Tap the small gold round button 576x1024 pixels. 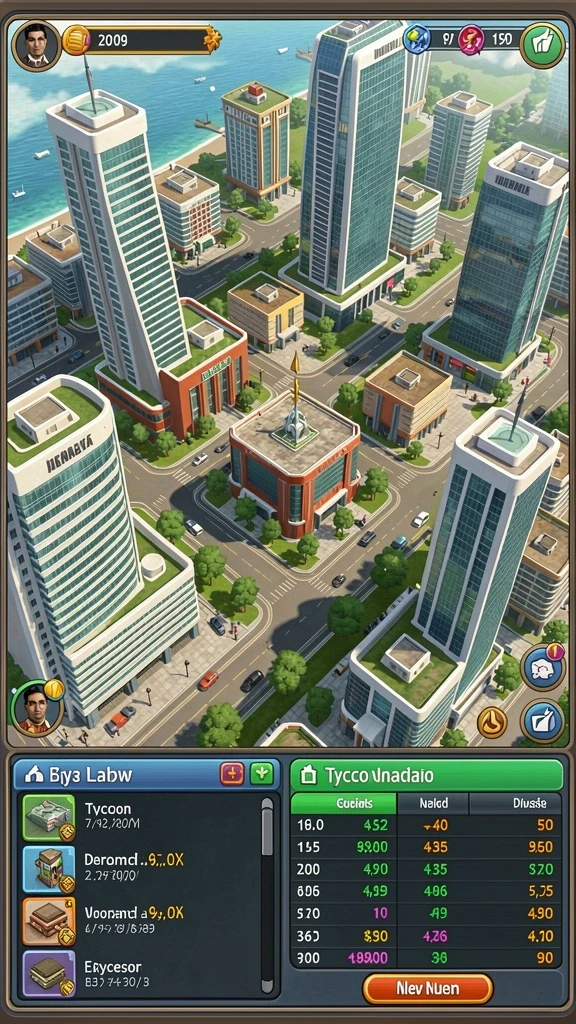click(x=492, y=723)
